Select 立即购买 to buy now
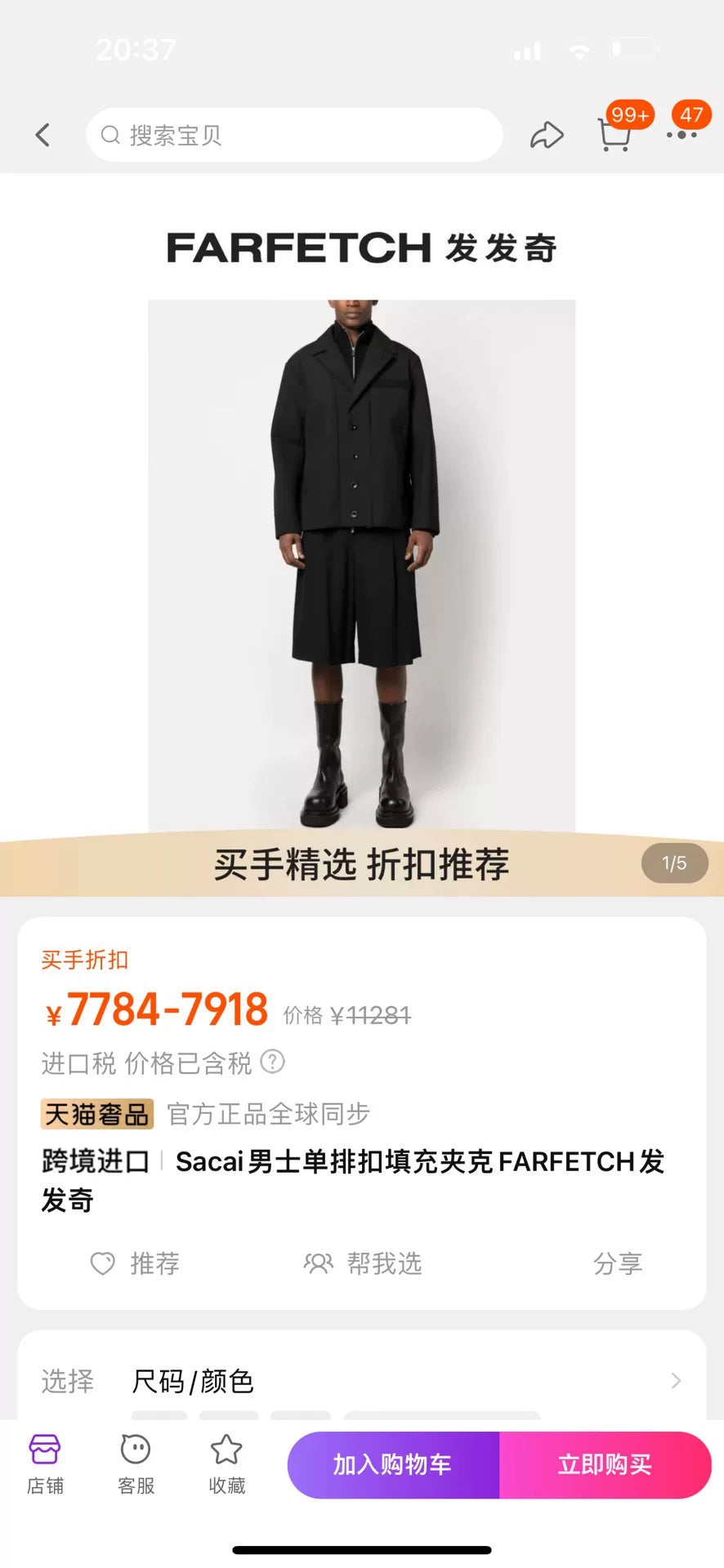The width and height of the screenshot is (724, 1568). click(605, 1465)
